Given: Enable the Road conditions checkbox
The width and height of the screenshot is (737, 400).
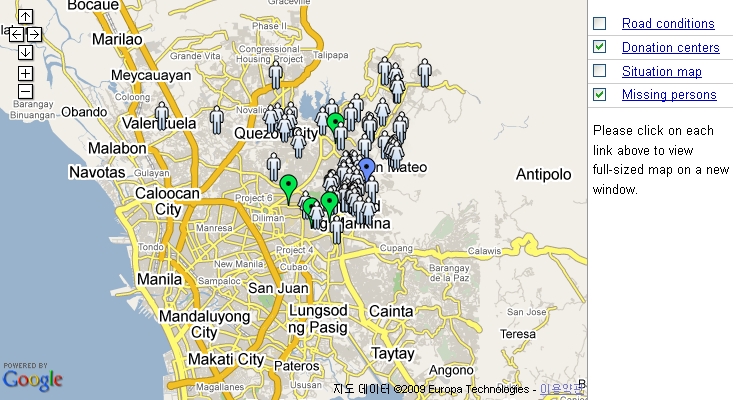Looking at the screenshot, I should 599,23.
